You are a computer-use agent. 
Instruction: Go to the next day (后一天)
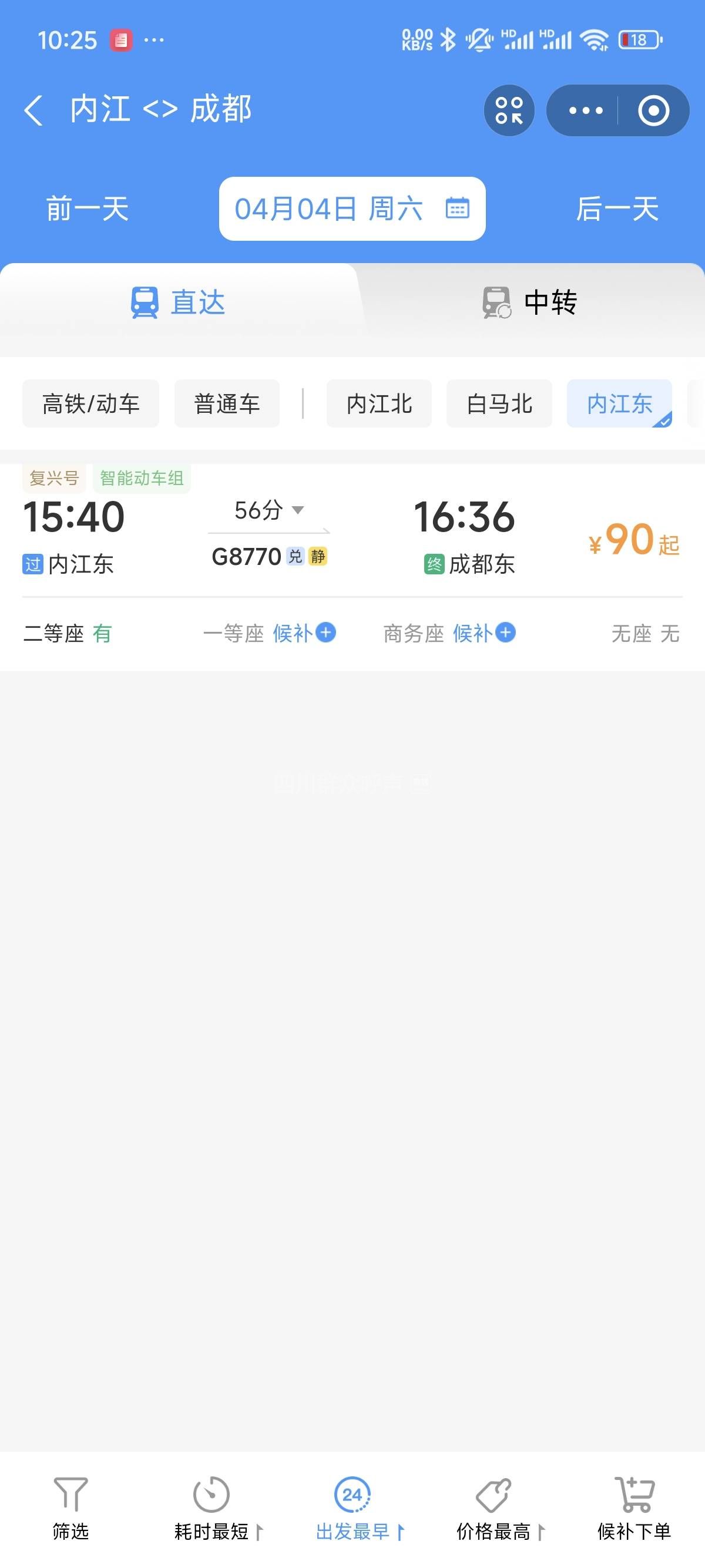617,209
